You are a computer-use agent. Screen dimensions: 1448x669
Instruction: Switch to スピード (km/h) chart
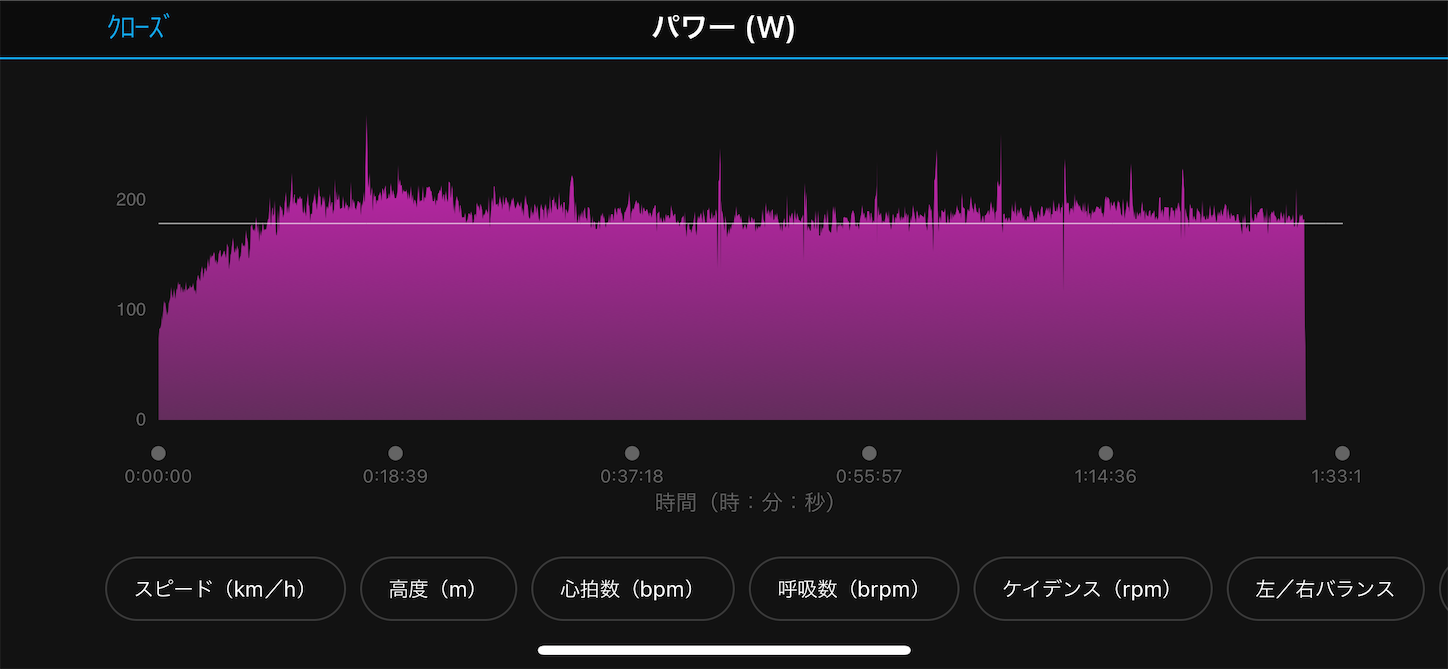(225, 589)
